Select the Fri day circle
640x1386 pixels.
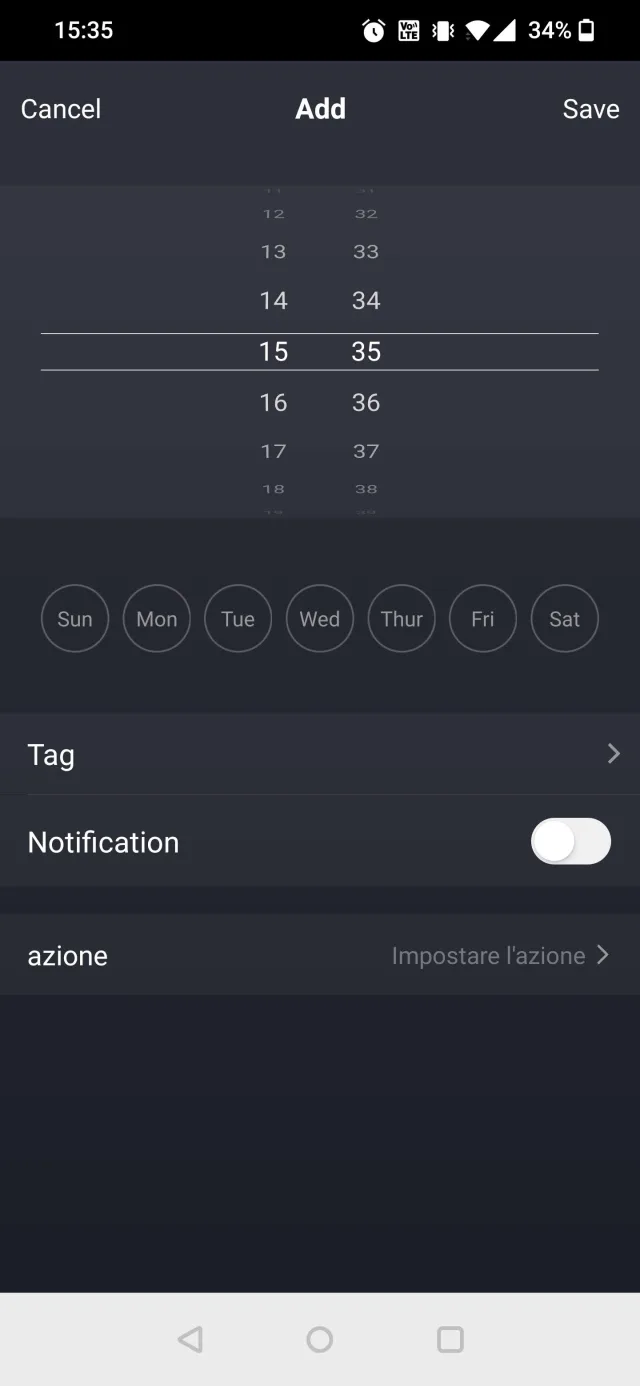483,619
